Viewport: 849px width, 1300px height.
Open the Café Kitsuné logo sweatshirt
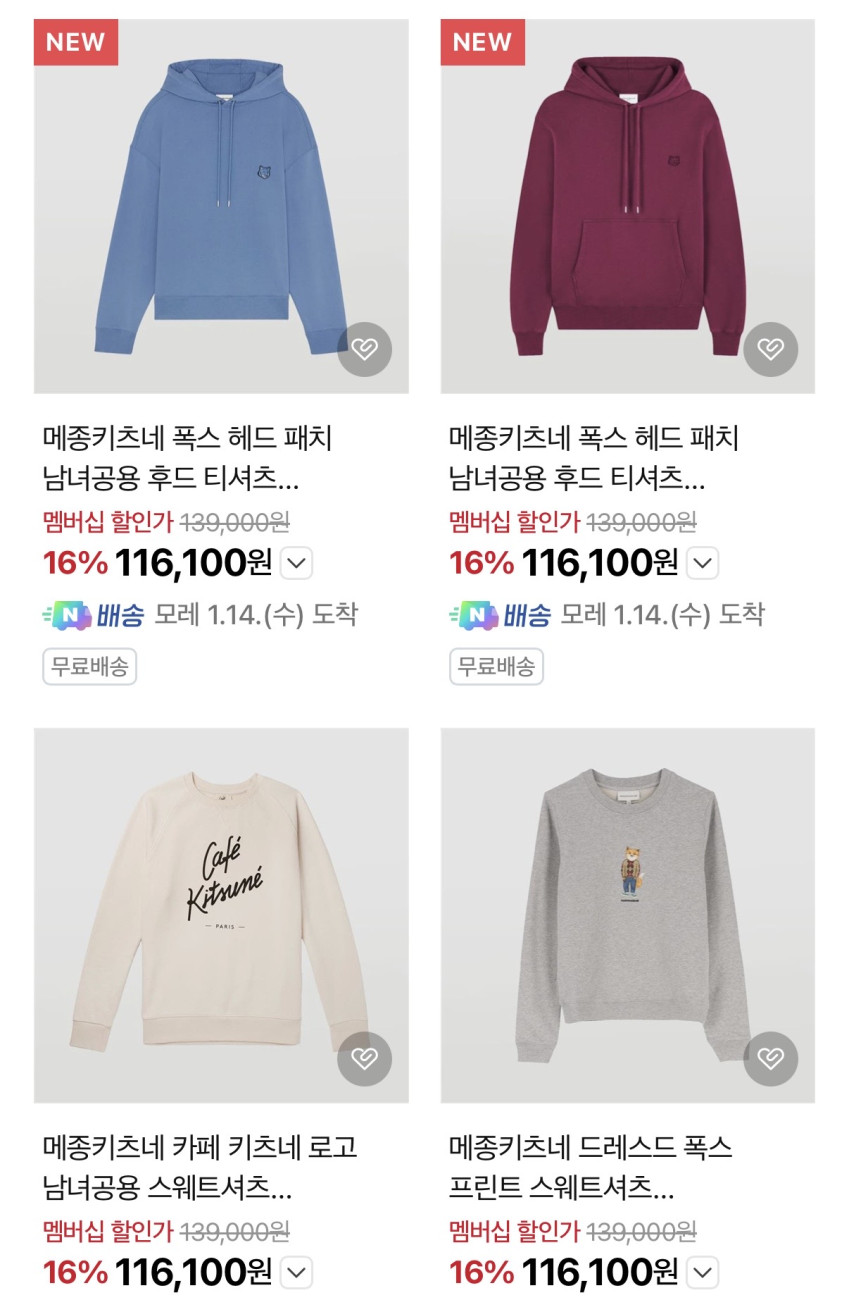[x=220, y=915]
